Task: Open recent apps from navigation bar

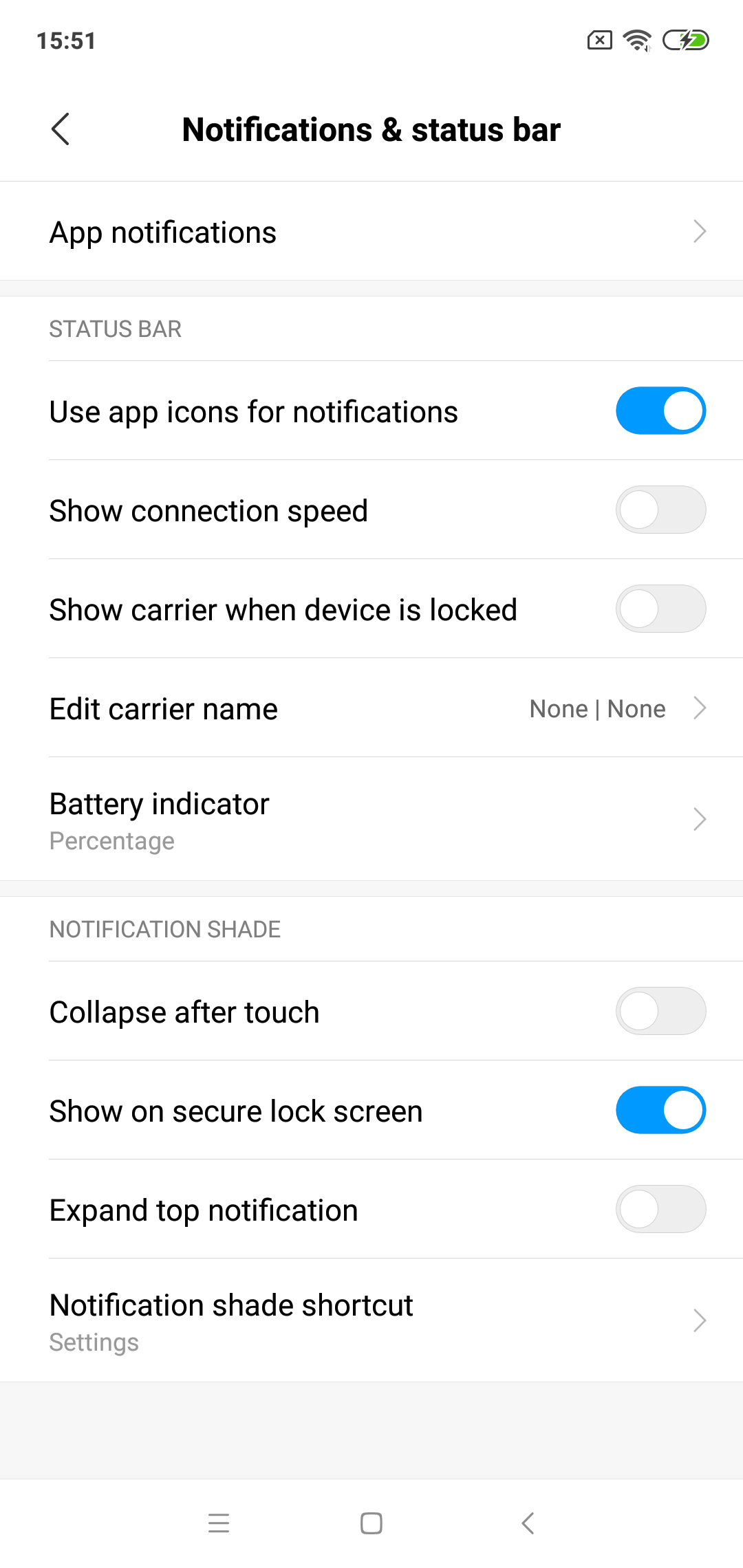Action: tap(219, 1523)
